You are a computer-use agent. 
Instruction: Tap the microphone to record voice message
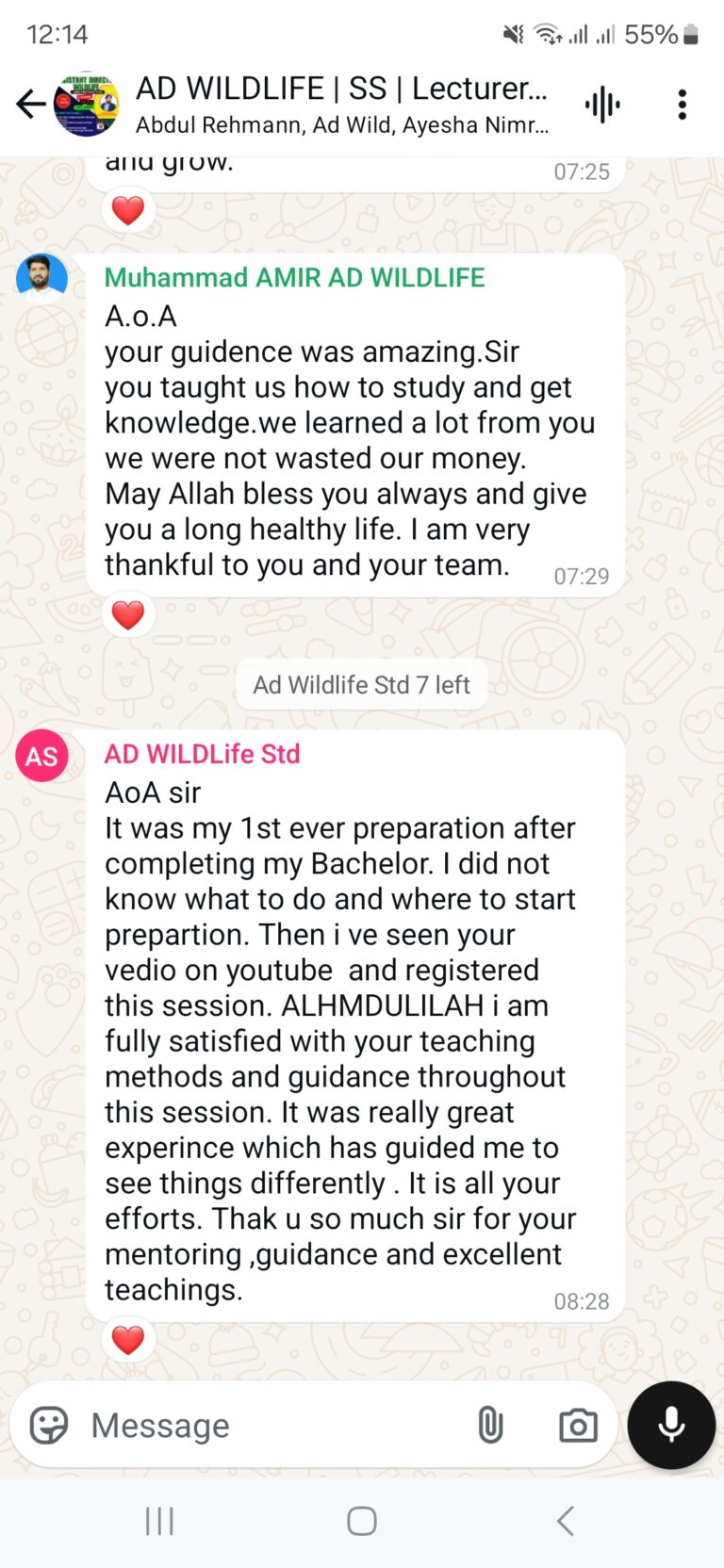tap(670, 1425)
